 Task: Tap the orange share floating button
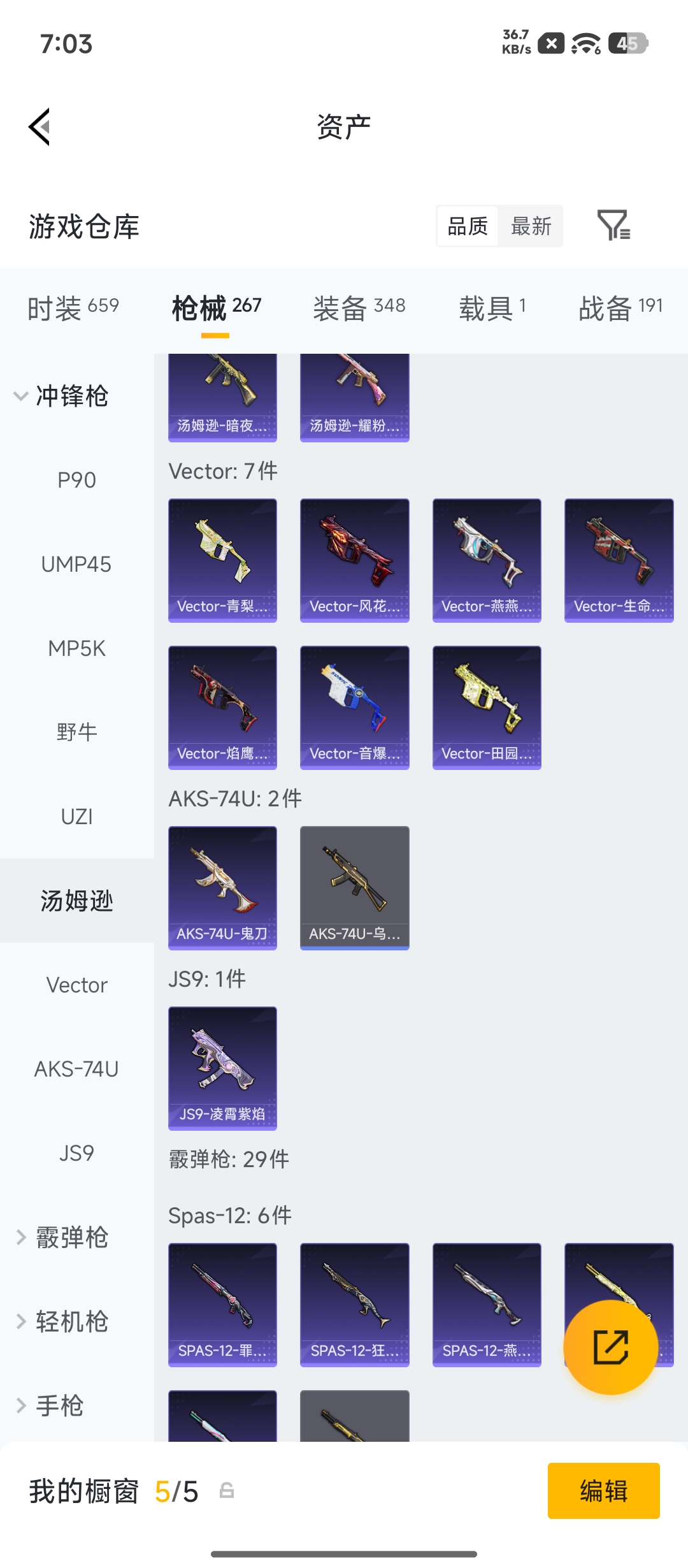coord(611,1347)
